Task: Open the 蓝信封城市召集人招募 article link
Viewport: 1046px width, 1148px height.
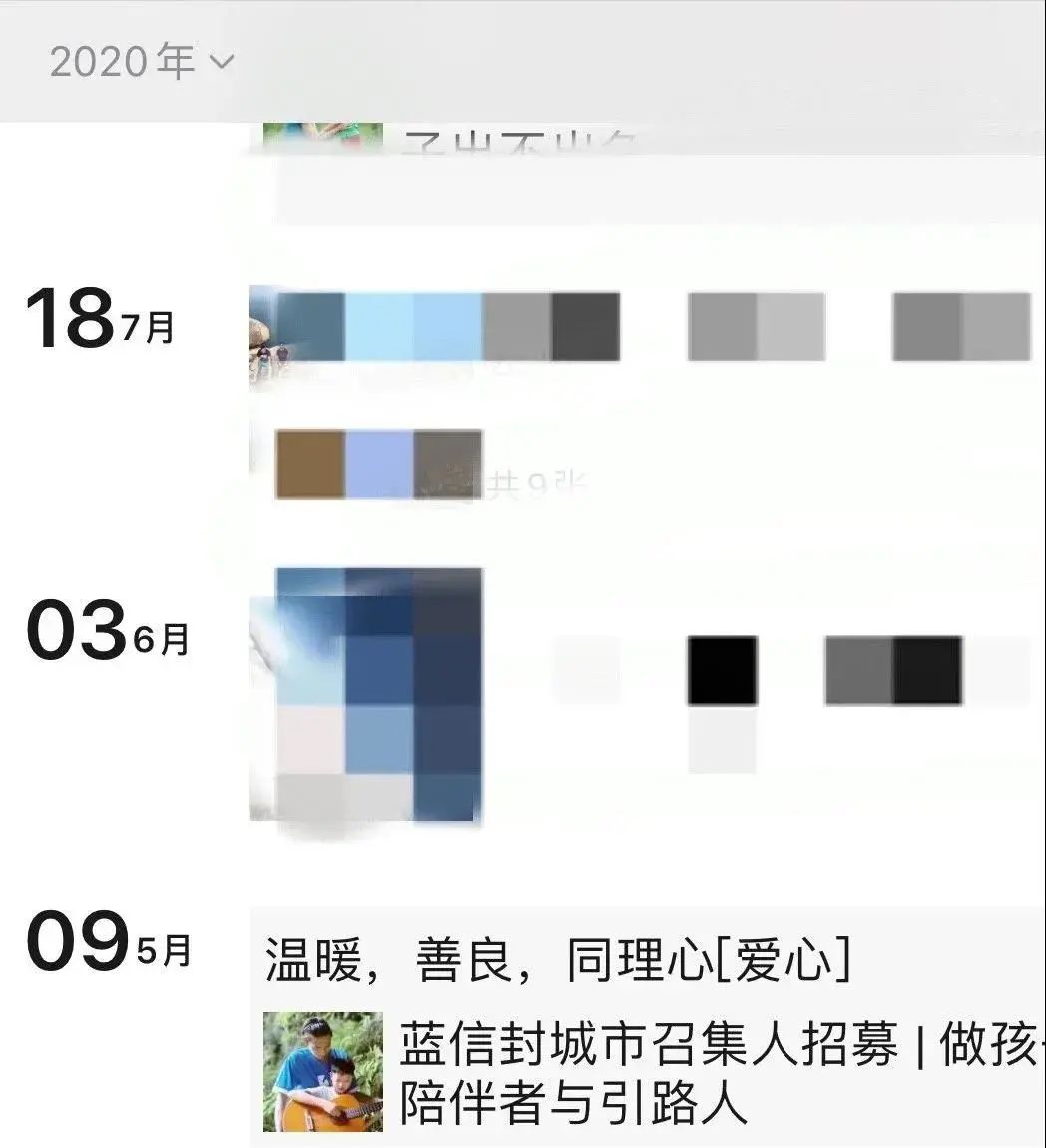Action: (649, 1072)
